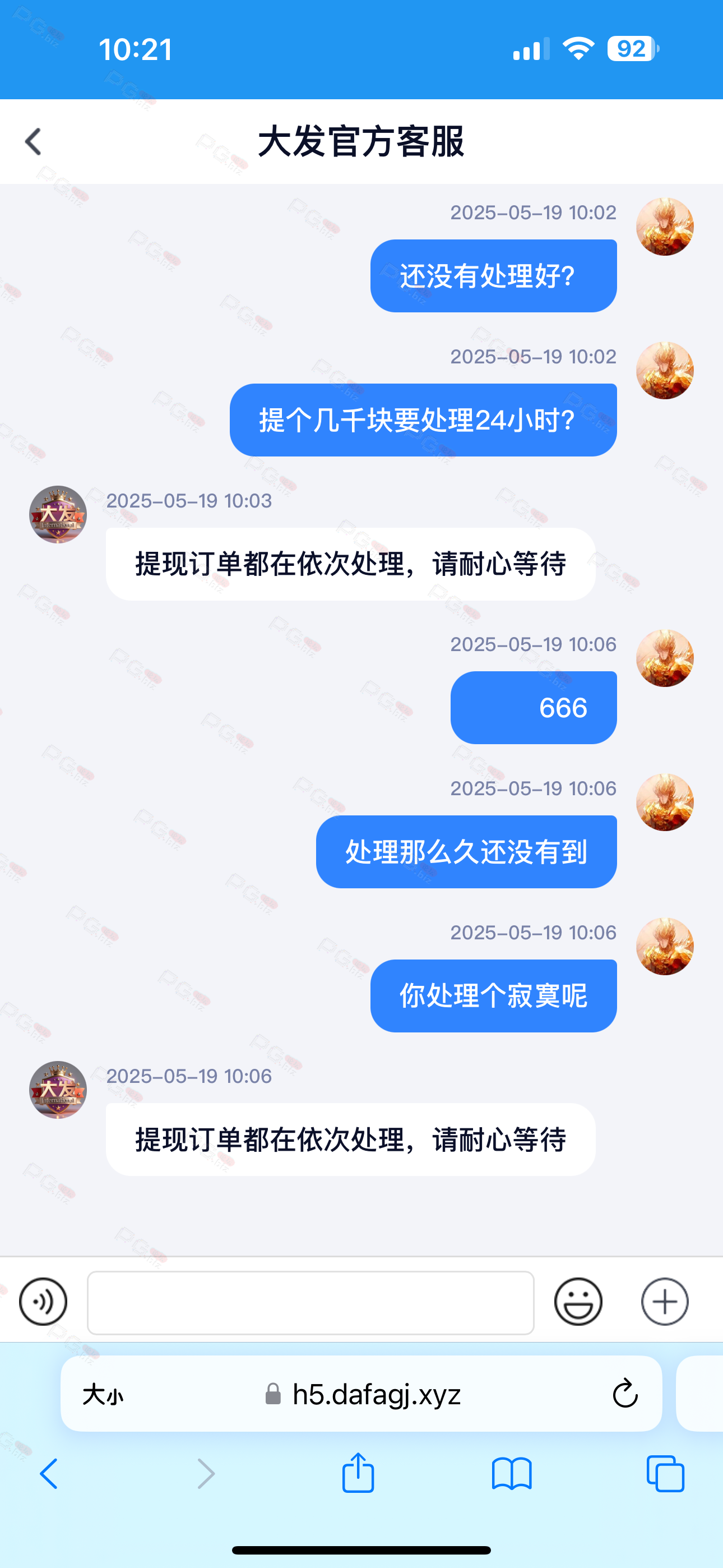Focus the chat message text field
This screenshot has width=723, height=1568.
[x=310, y=1303]
